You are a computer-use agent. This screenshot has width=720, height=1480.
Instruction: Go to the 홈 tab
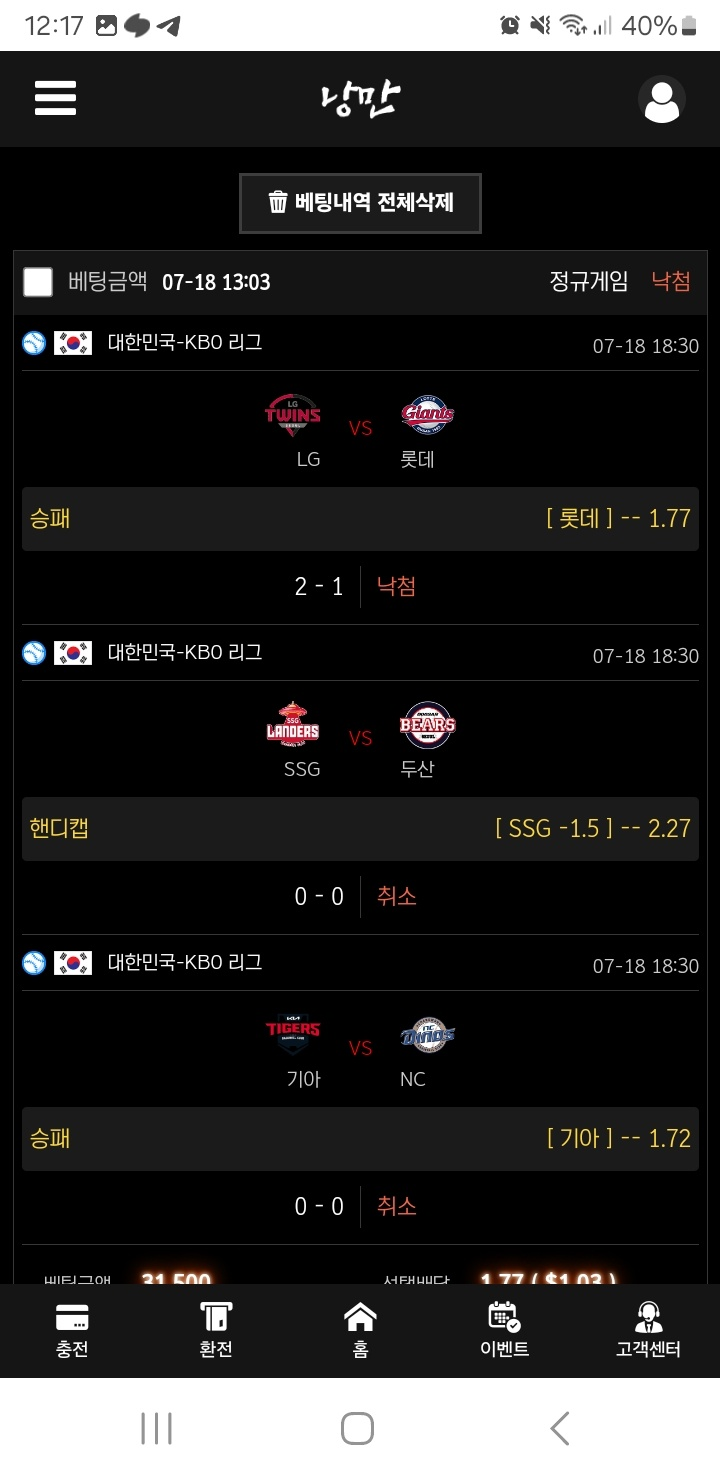click(x=360, y=1330)
